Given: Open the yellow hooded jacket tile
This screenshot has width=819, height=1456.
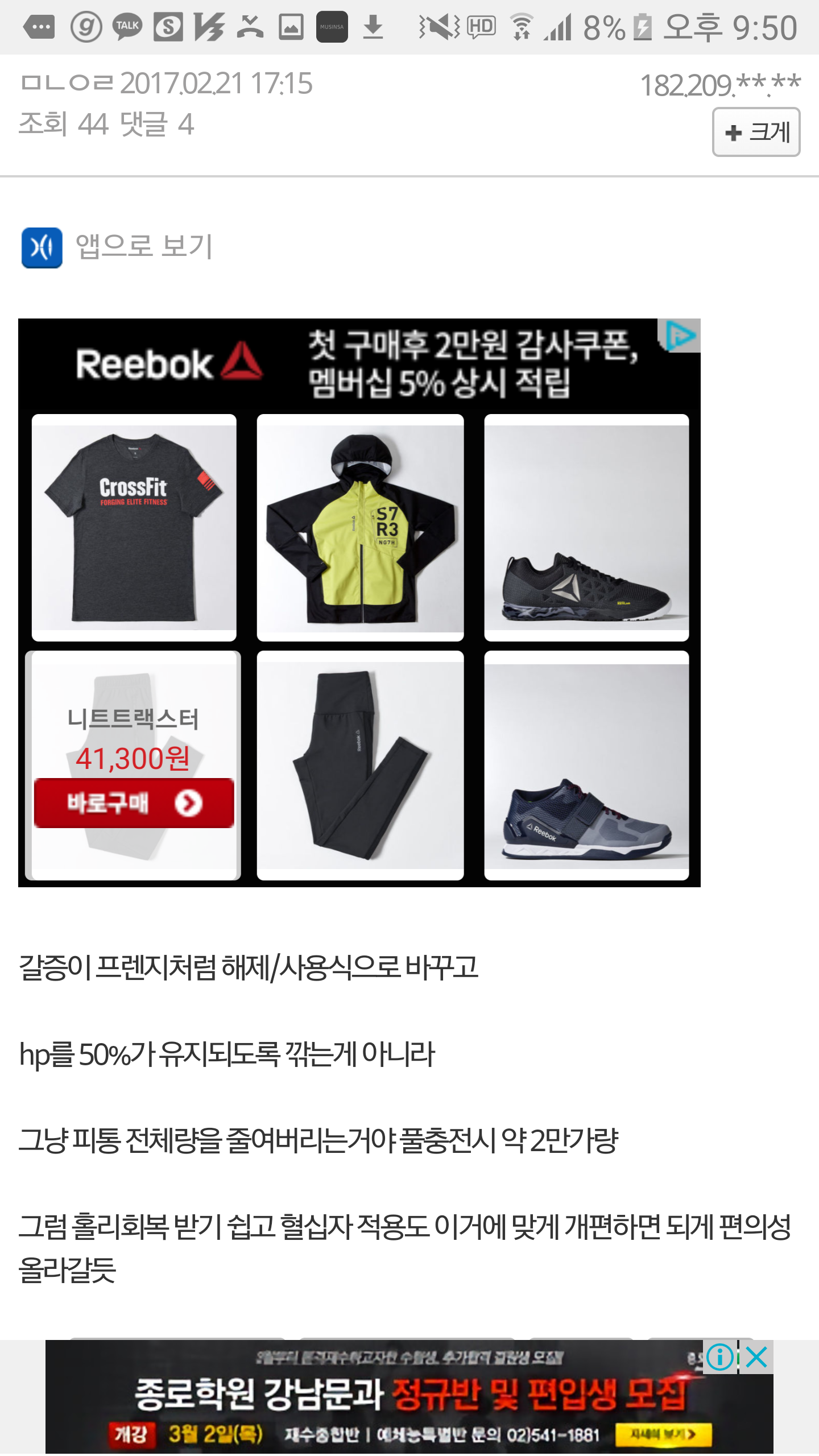Looking at the screenshot, I should (x=360, y=528).
